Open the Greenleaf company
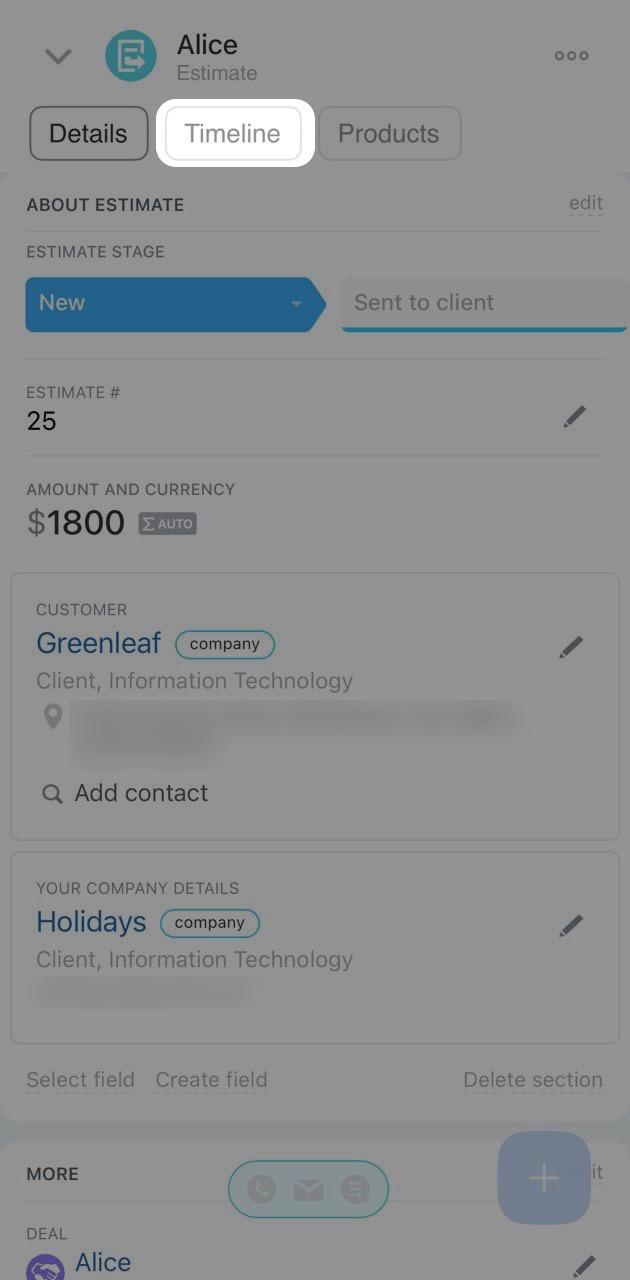The image size is (630, 1280). [x=98, y=643]
